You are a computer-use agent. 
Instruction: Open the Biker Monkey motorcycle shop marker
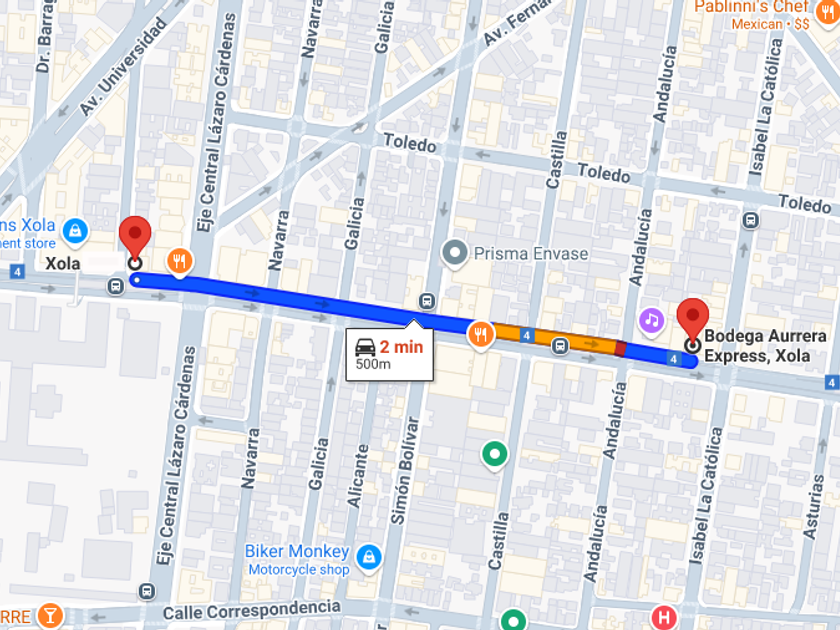369,559
